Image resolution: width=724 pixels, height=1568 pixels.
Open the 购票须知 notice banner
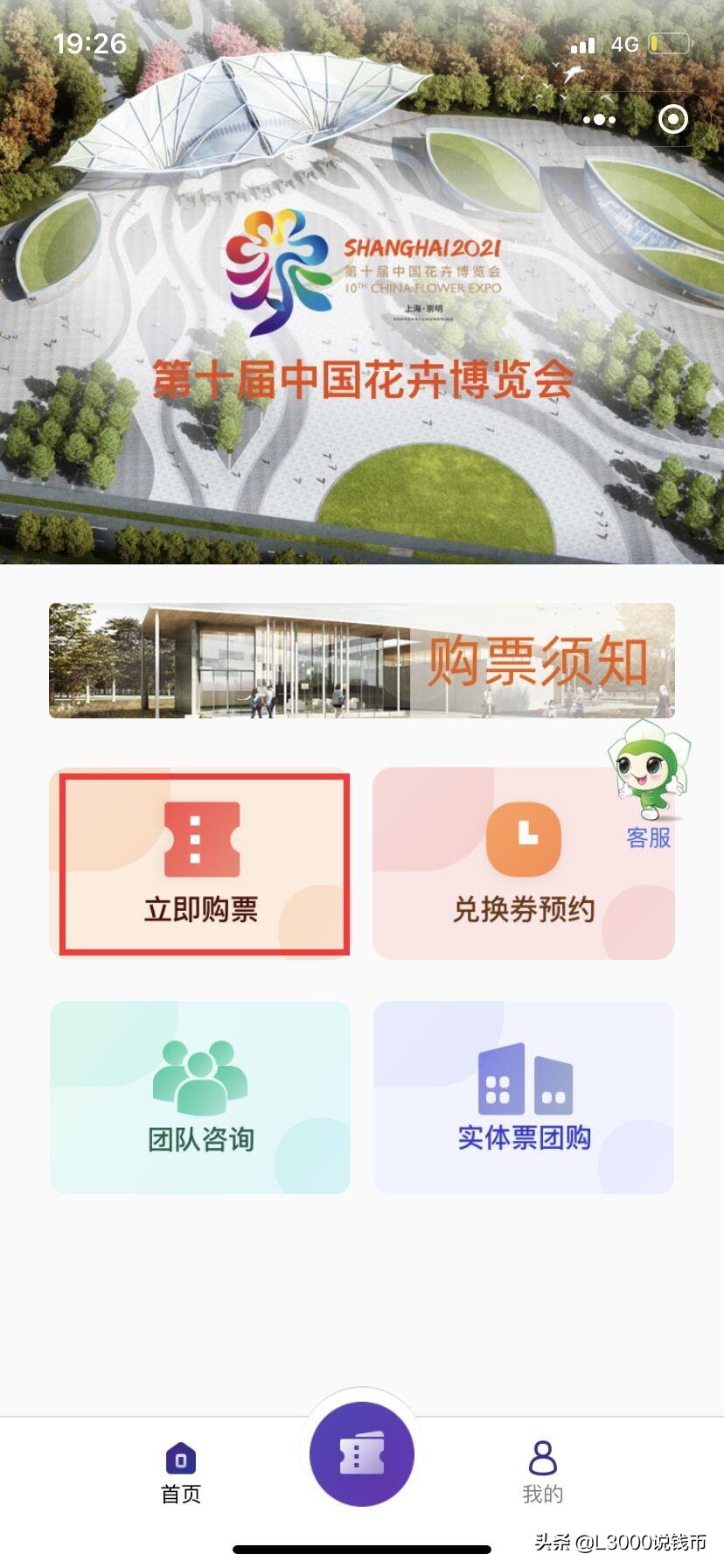[x=362, y=661]
